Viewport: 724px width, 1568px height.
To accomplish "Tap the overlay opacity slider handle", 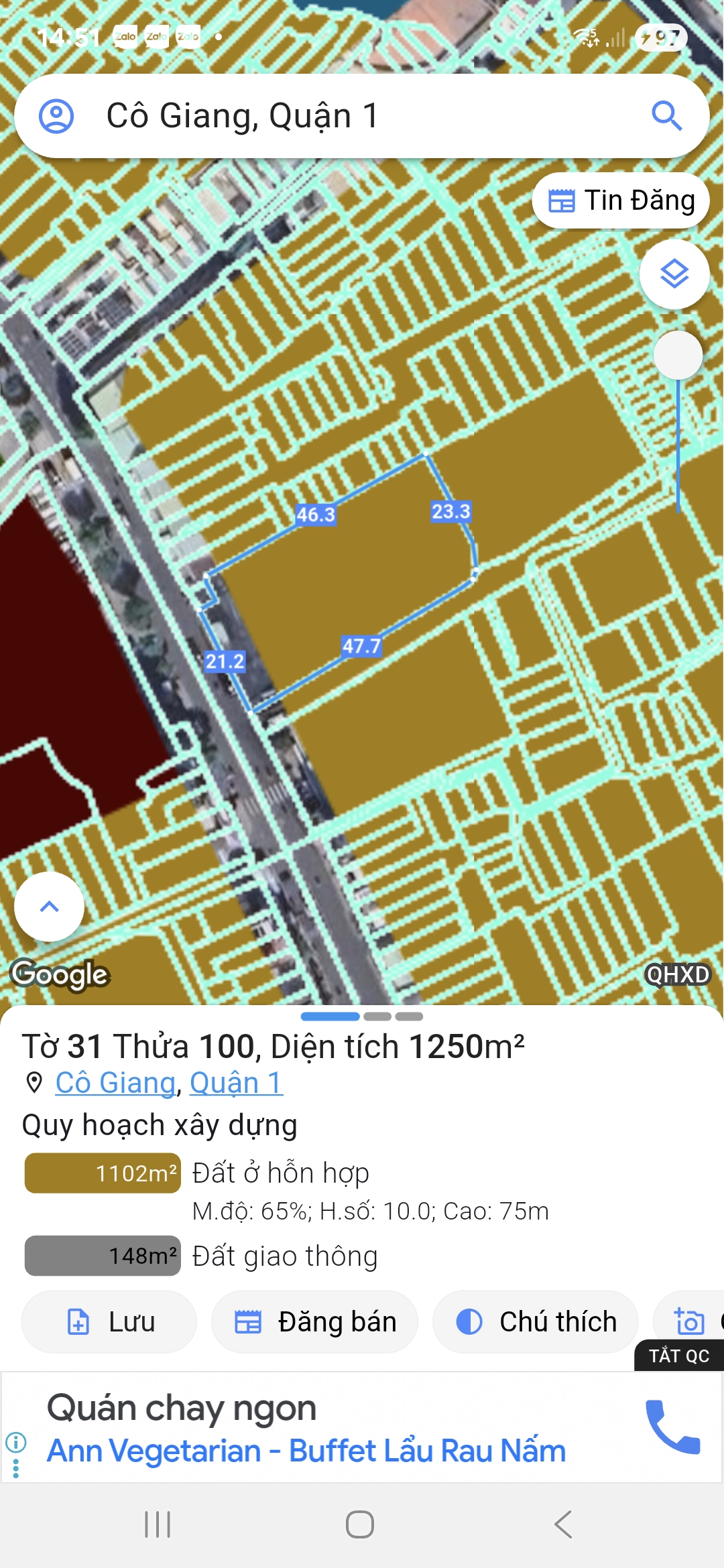I will tap(678, 355).
